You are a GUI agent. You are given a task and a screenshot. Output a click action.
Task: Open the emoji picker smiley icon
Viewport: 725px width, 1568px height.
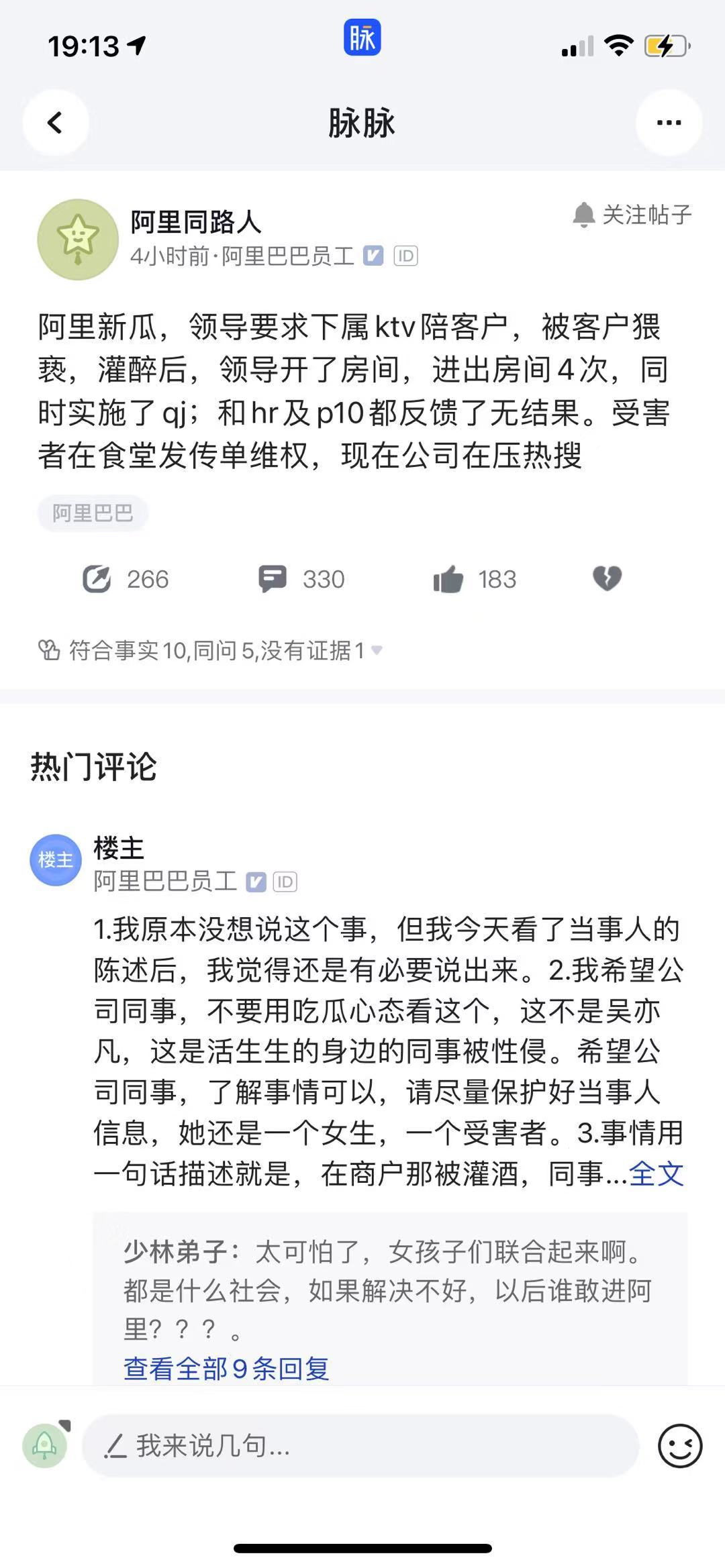(x=680, y=1446)
